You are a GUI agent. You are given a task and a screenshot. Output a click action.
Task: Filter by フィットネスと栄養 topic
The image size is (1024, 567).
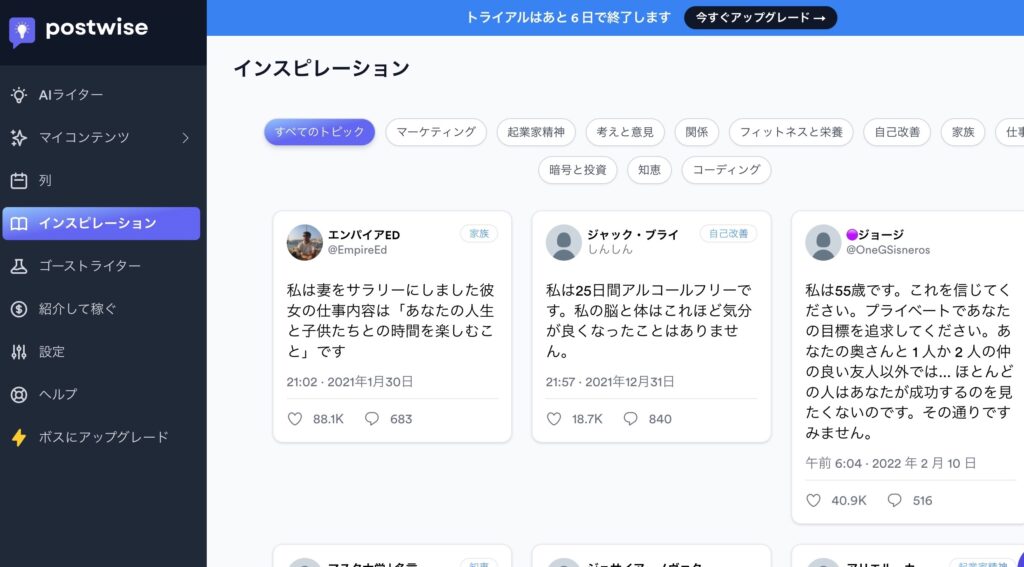[x=791, y=132]
